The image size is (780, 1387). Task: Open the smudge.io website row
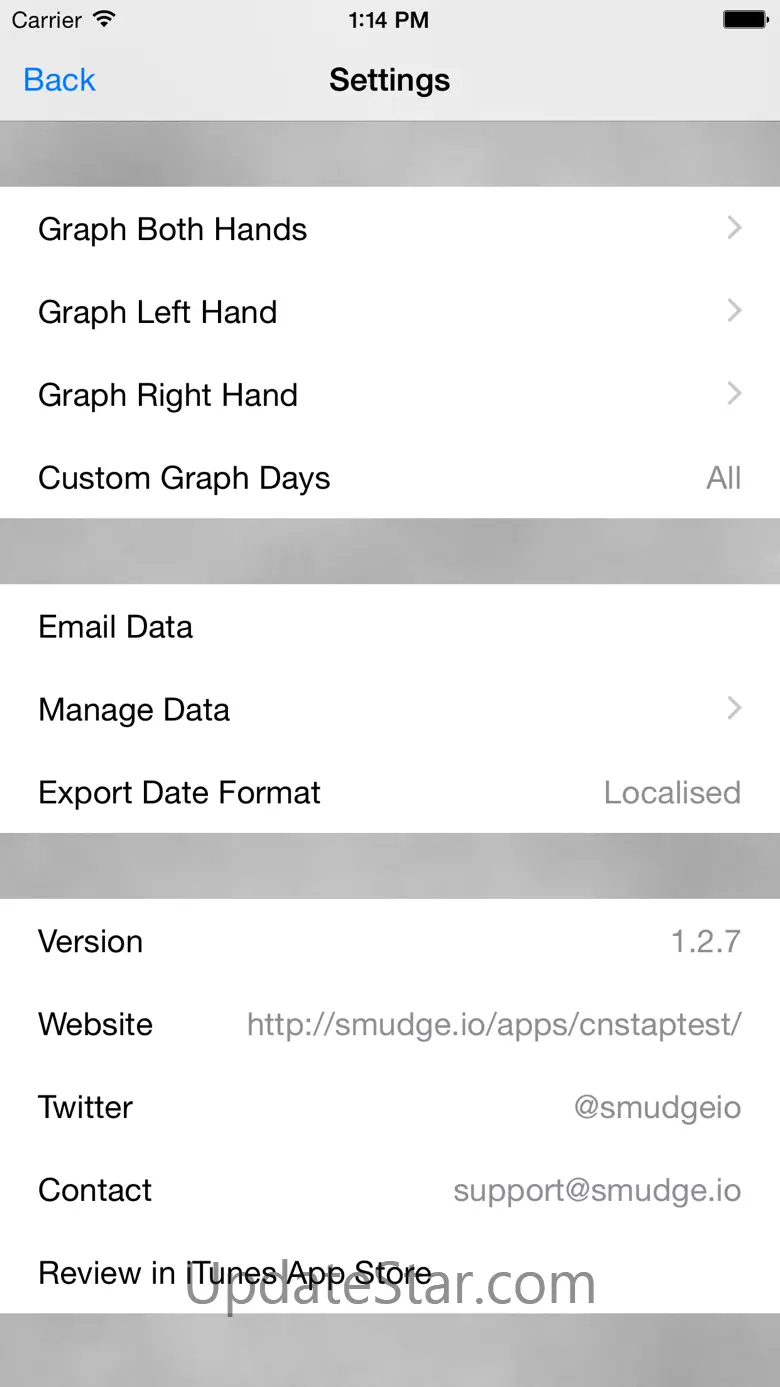pos(390,1023)
